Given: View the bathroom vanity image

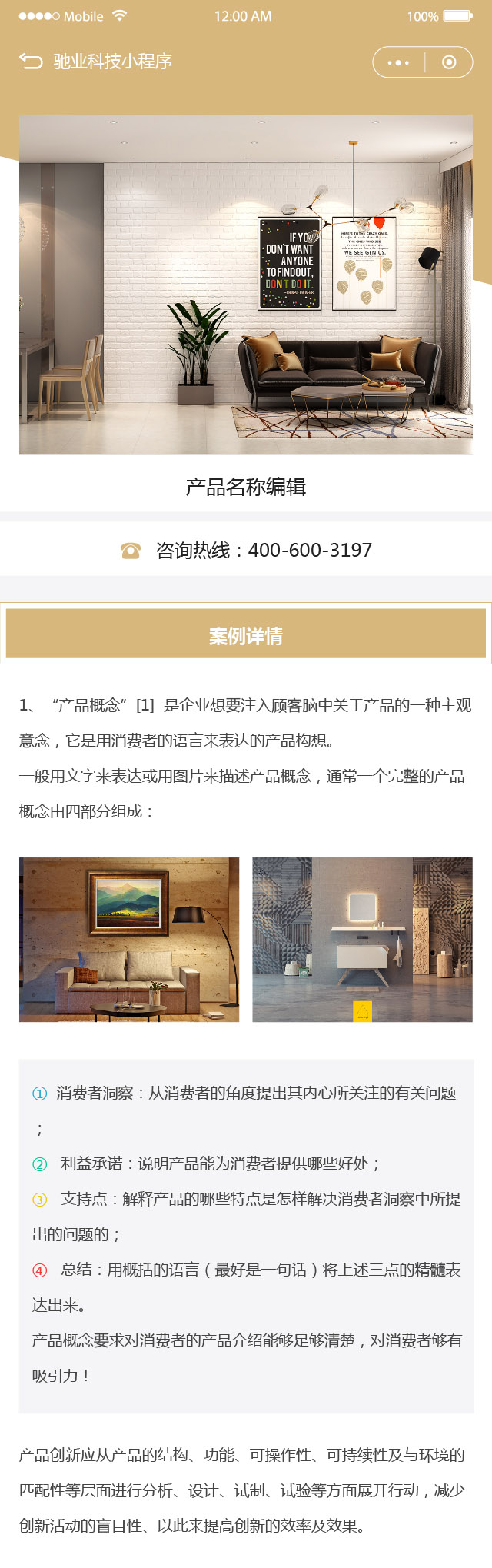Looking at the screenshot, I should 362,939.
